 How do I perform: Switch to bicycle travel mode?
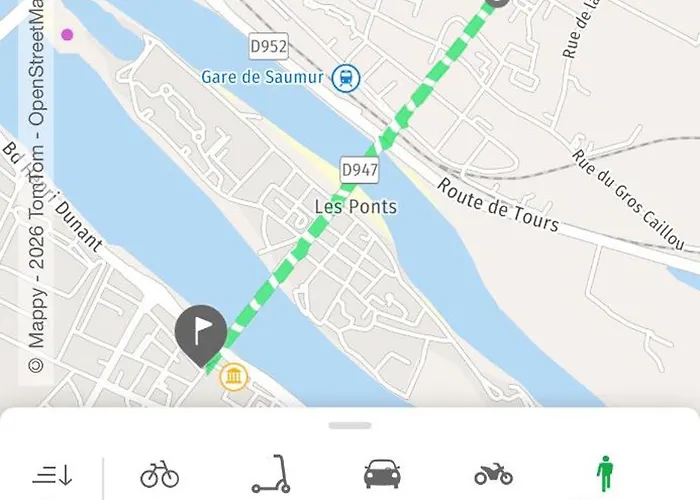click(x=160, y=474)
